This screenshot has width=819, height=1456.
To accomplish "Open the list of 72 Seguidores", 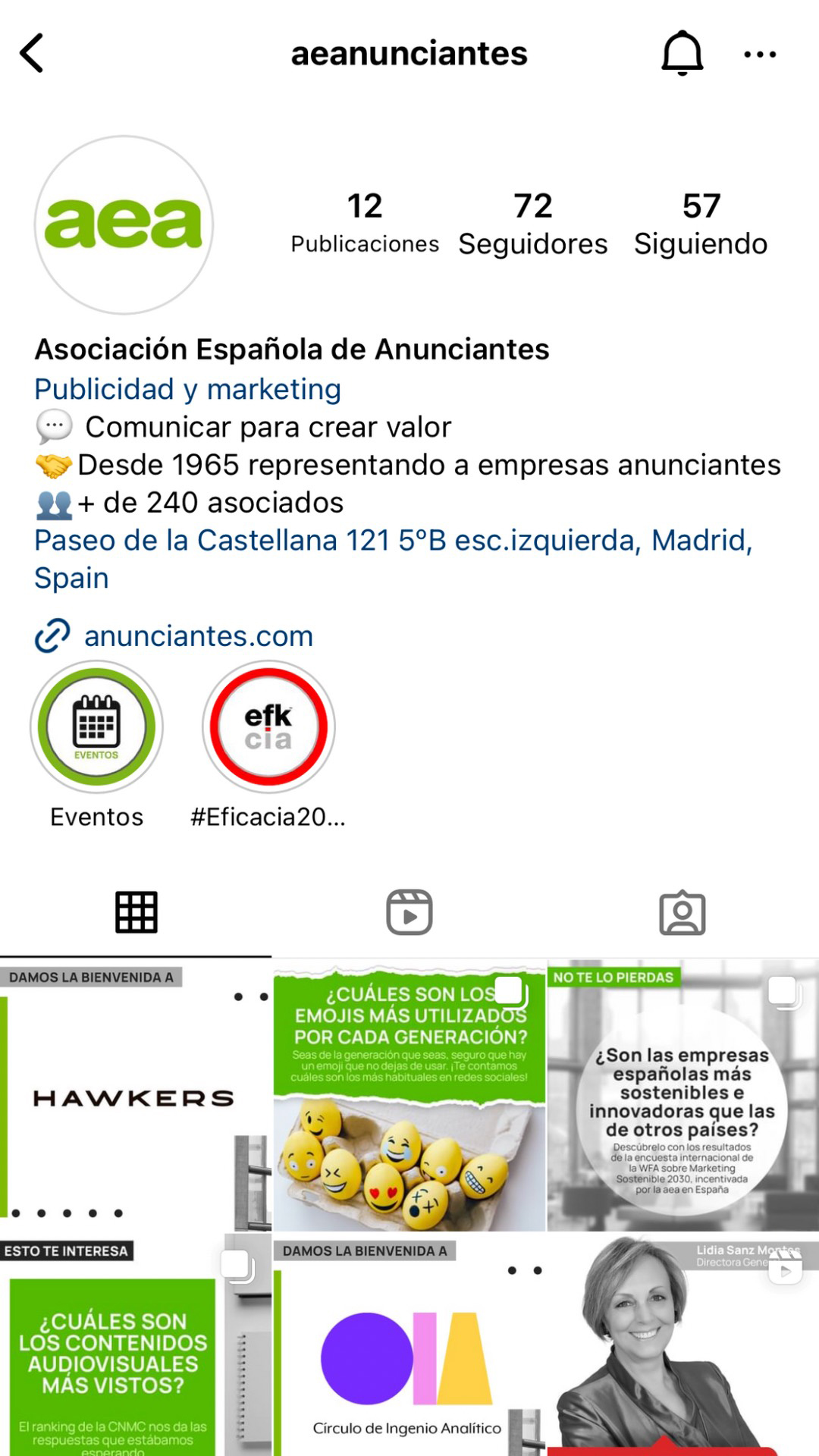I will (x=533, y=224).
